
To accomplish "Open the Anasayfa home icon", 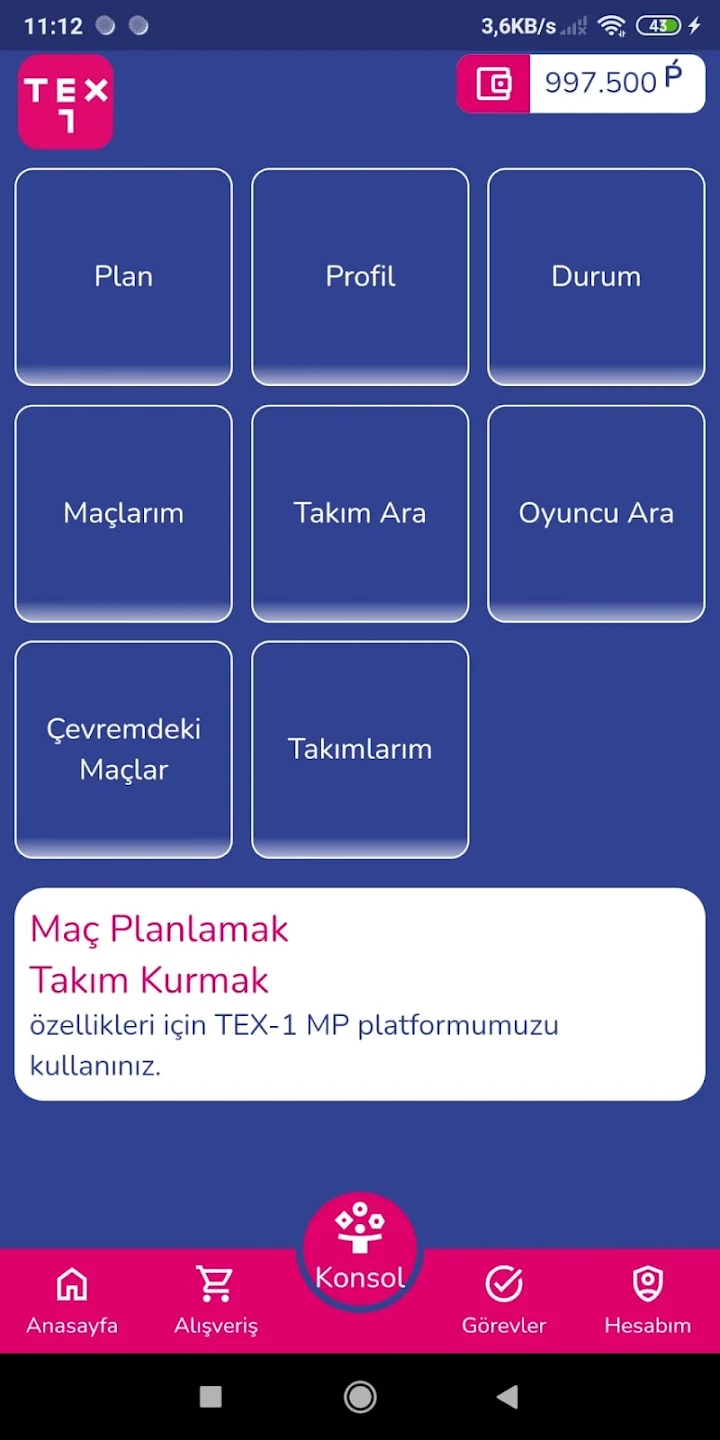I will (x=71, y=1283).
